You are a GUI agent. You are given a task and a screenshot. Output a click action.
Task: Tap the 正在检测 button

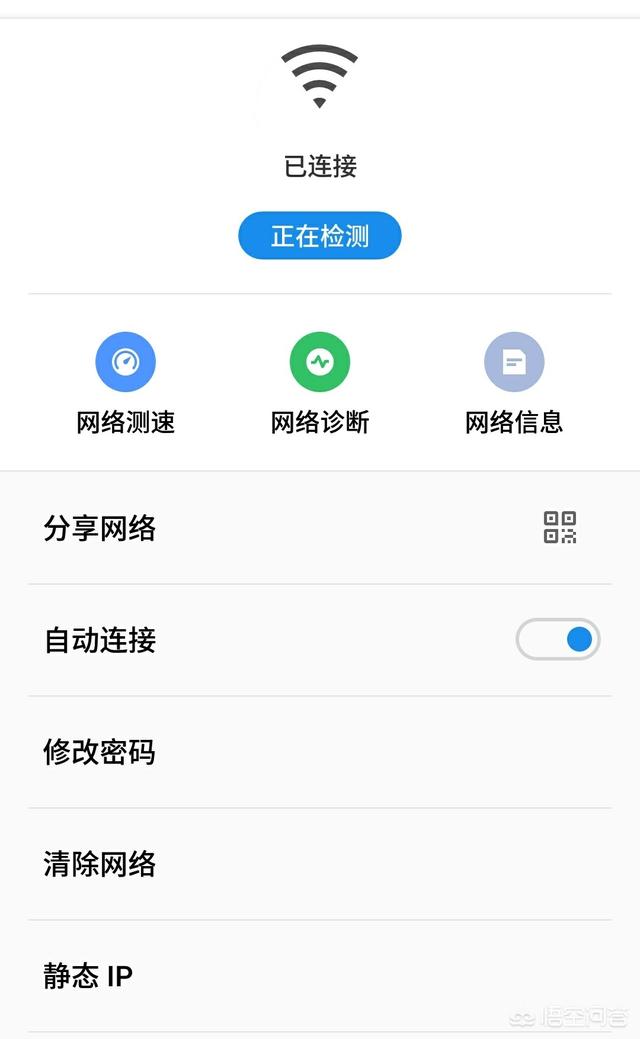coord(319,235)
